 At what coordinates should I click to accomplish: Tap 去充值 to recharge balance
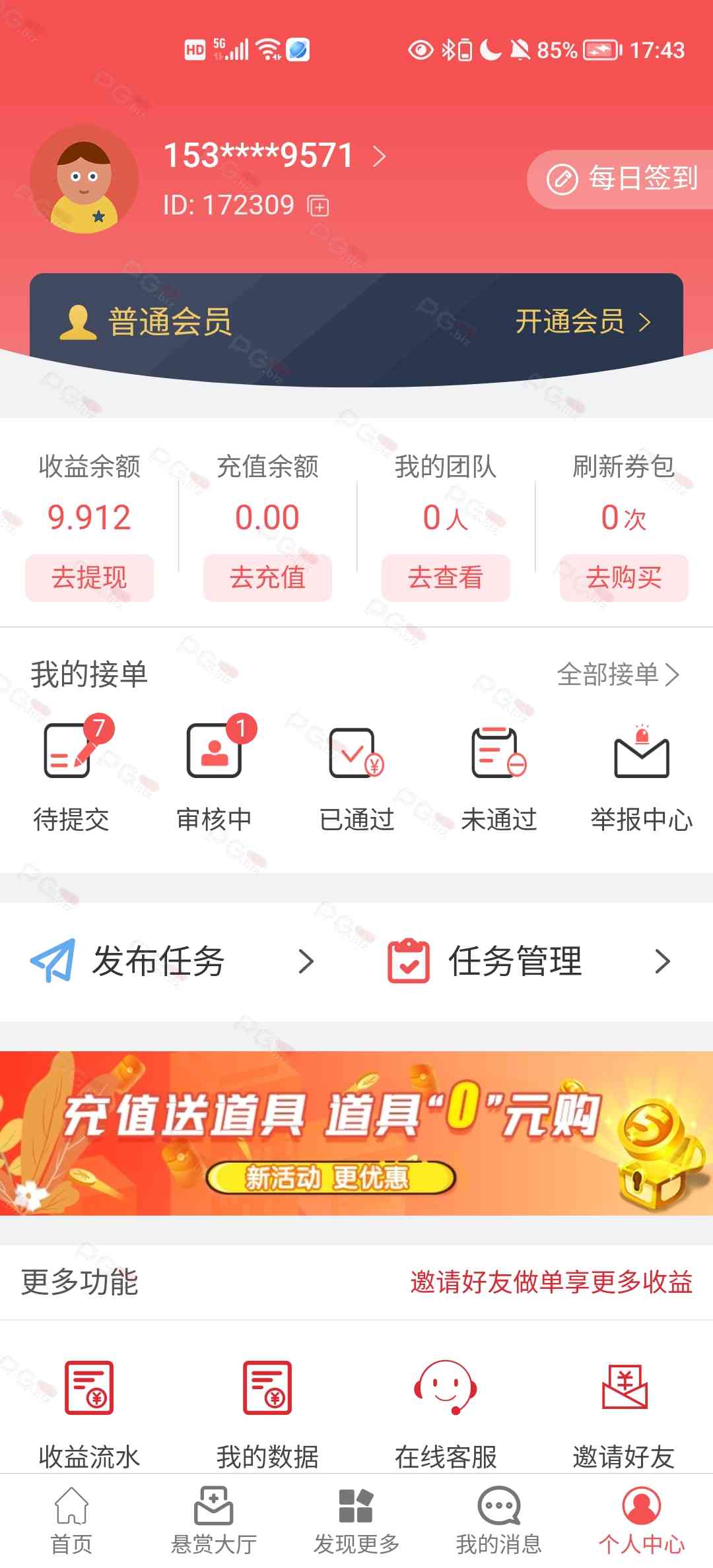267,577
